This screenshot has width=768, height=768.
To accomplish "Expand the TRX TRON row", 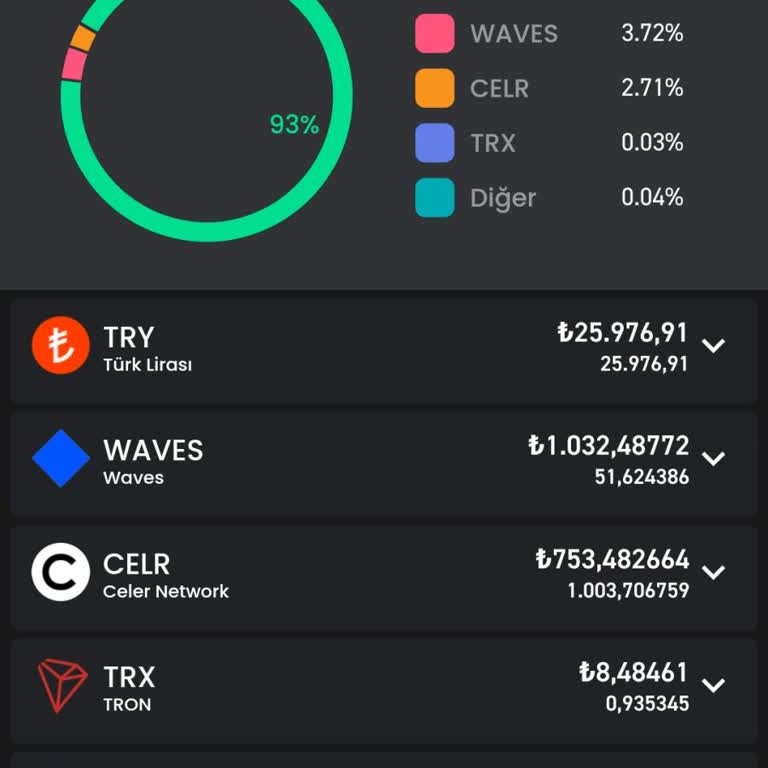I will pyautogui.click(x=713, y=686).
